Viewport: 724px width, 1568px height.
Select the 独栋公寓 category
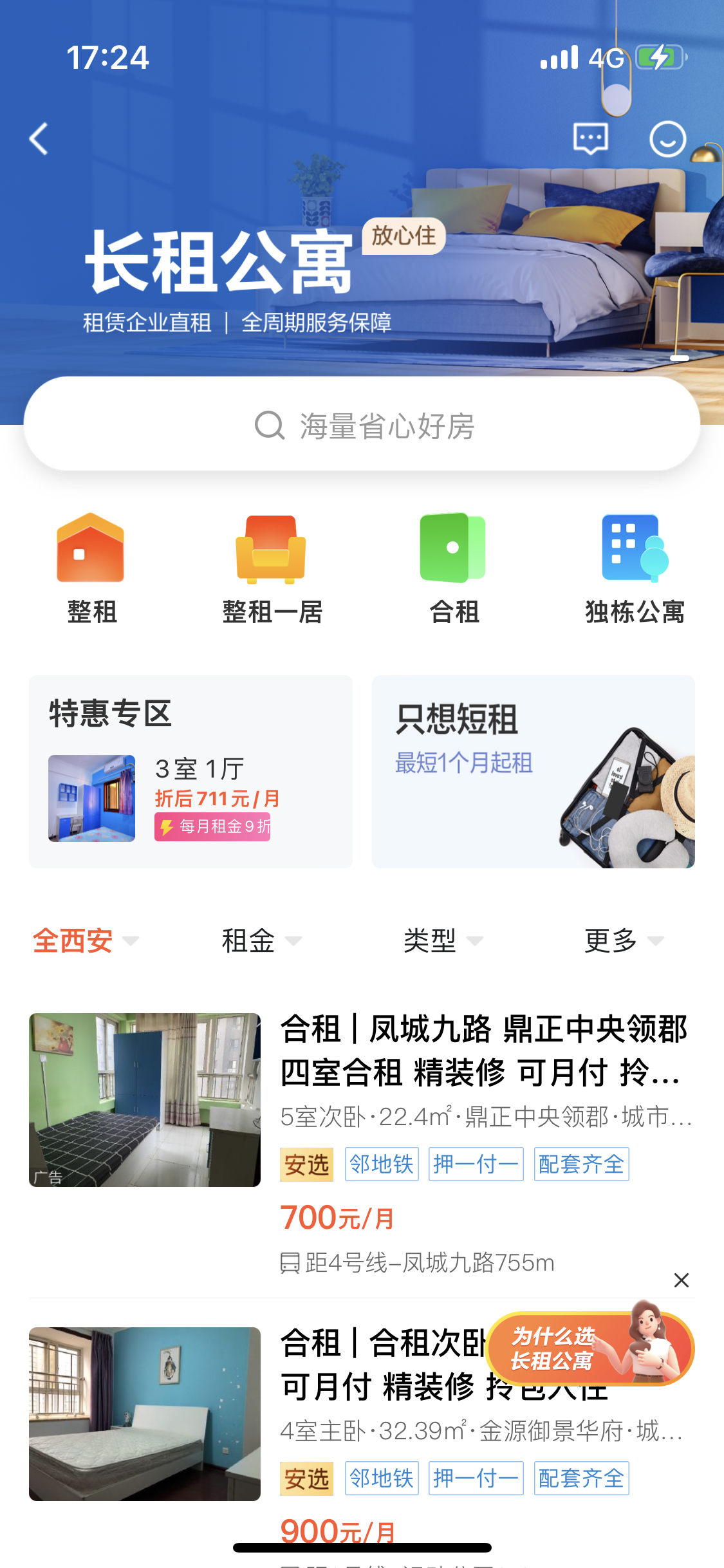tap(635, 569)
